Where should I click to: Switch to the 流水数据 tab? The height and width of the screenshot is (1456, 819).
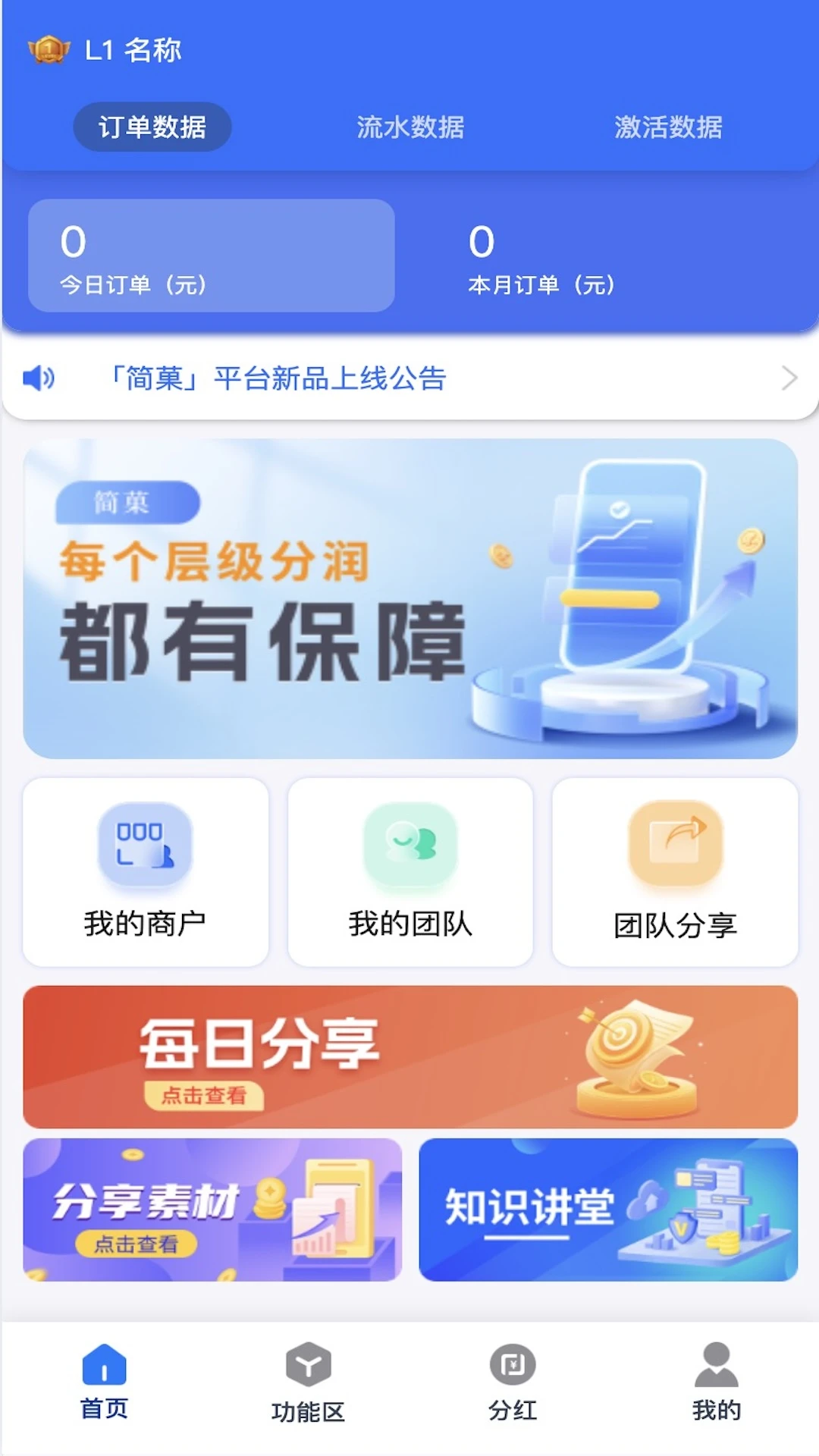tap(410, 127)
